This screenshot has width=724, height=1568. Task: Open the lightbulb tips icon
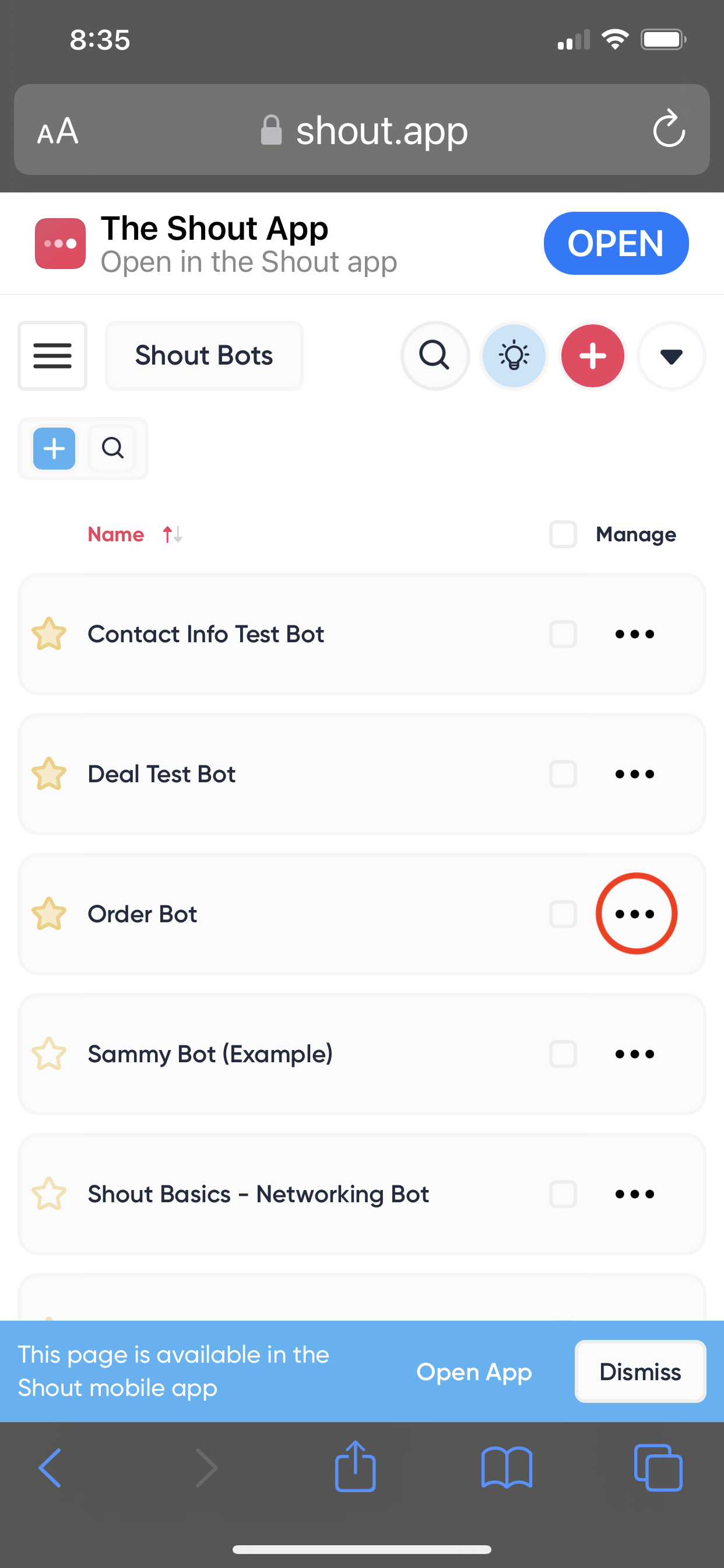(x=514, y=355)
